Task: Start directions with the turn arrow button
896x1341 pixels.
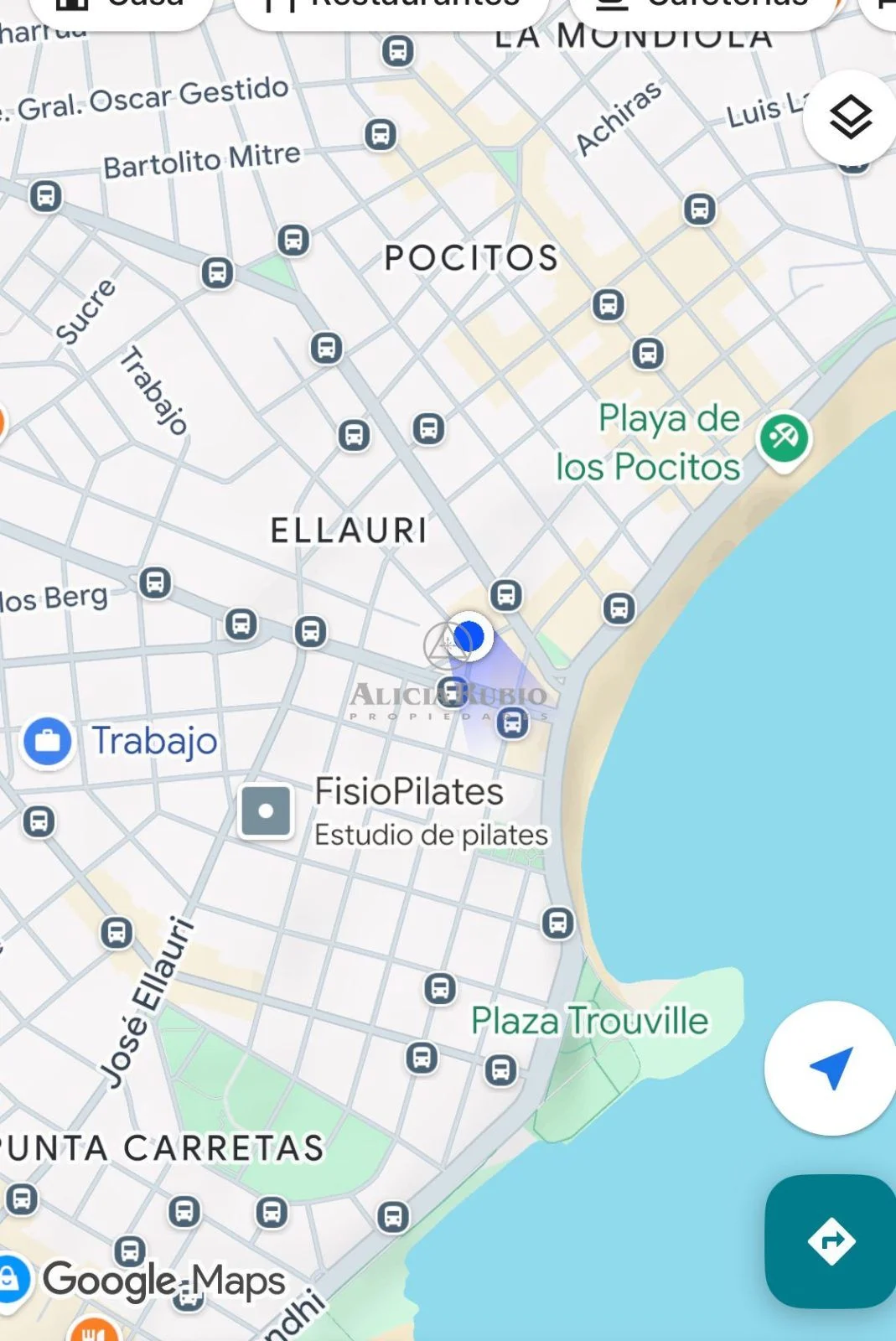Action: click(x=830, y=1240)
